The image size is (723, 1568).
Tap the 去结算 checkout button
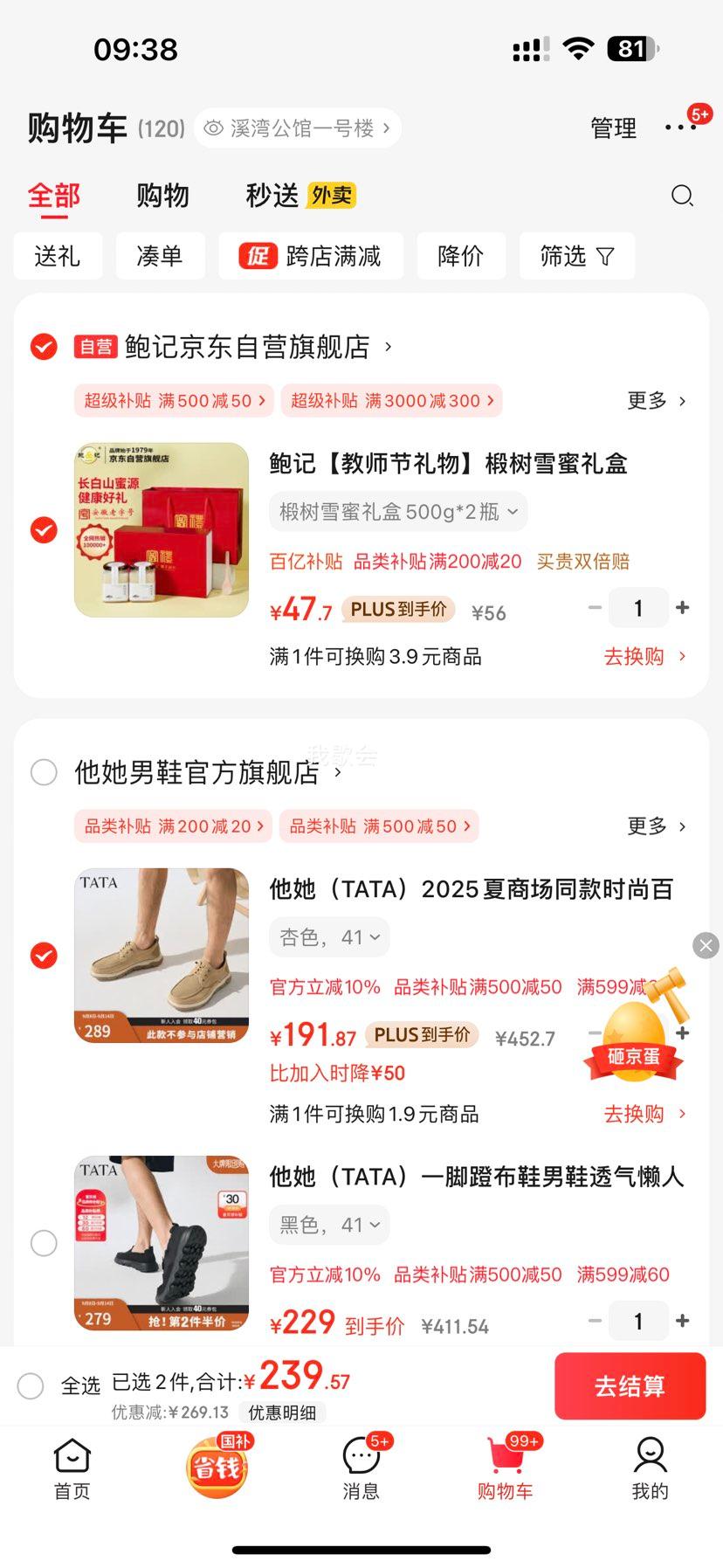pos(630,1386)
